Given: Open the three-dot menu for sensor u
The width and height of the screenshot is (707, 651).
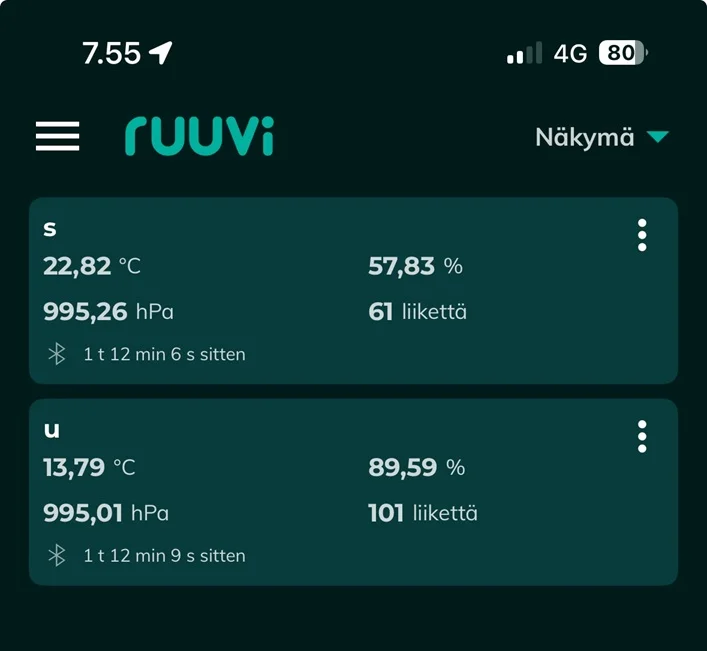Looking at the screenshot, I should coord(642,436).
